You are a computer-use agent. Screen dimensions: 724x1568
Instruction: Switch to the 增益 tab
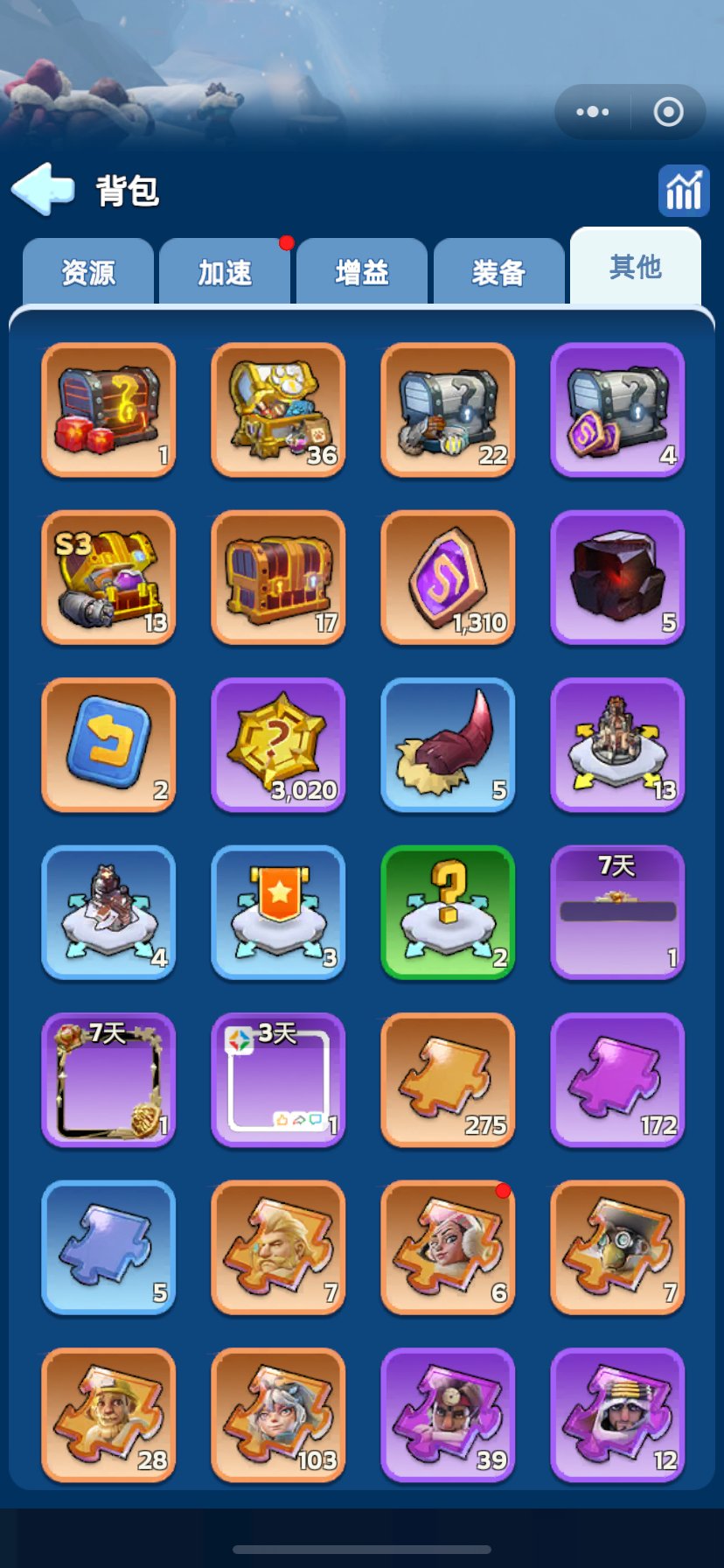(x=361, y=272)
